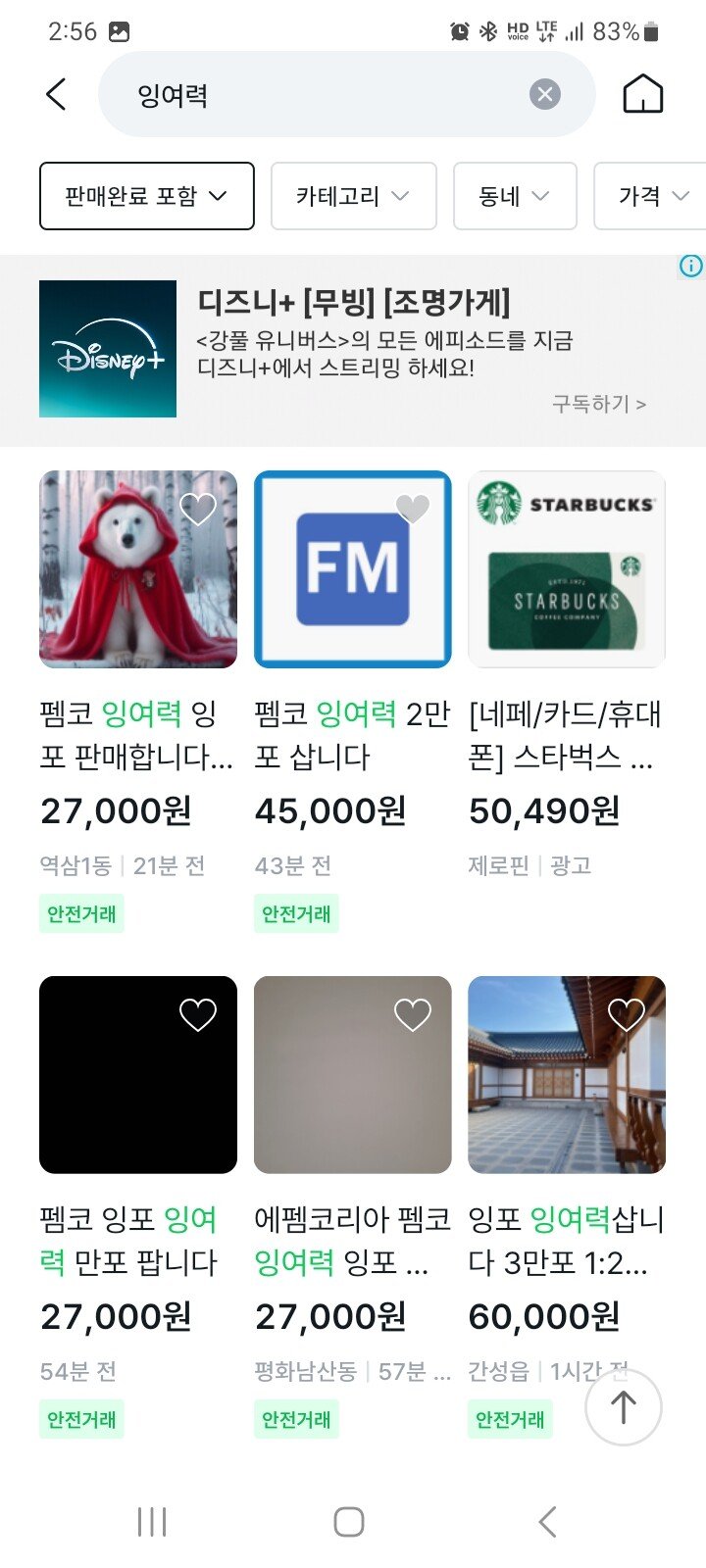Open the 동네 filter dropdown
This screenshot has width=706, height=1568.
click(515, 196)
